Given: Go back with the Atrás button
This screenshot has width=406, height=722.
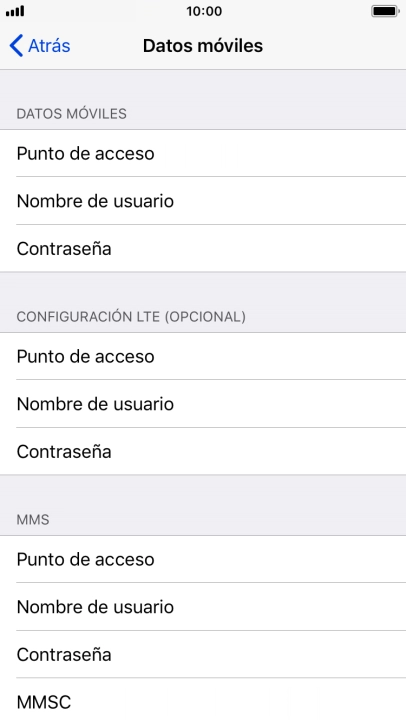Looking at the screenshot, I should click(x=40, y=46).
